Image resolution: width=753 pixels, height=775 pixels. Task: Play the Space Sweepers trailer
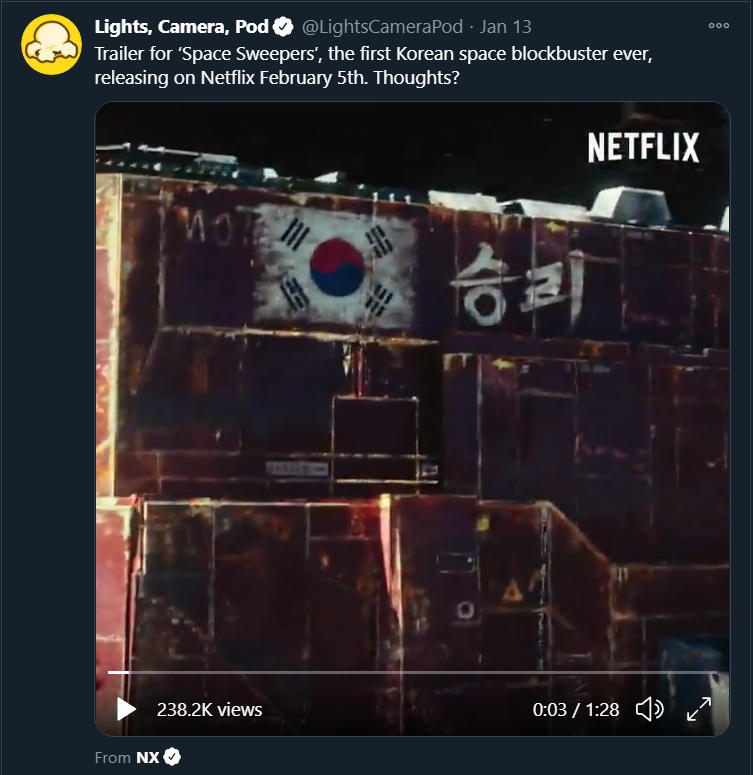coord(127,709)
